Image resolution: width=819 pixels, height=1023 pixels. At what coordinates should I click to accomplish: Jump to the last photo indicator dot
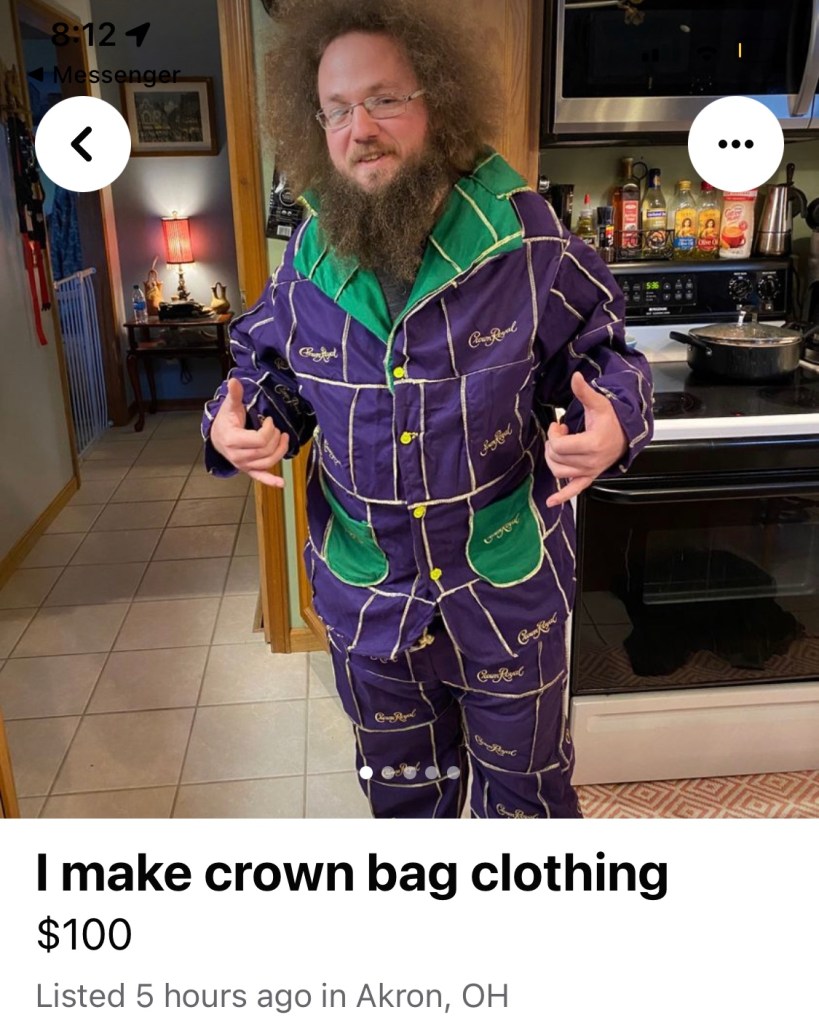pyautogui.click(x=454, y=772)
